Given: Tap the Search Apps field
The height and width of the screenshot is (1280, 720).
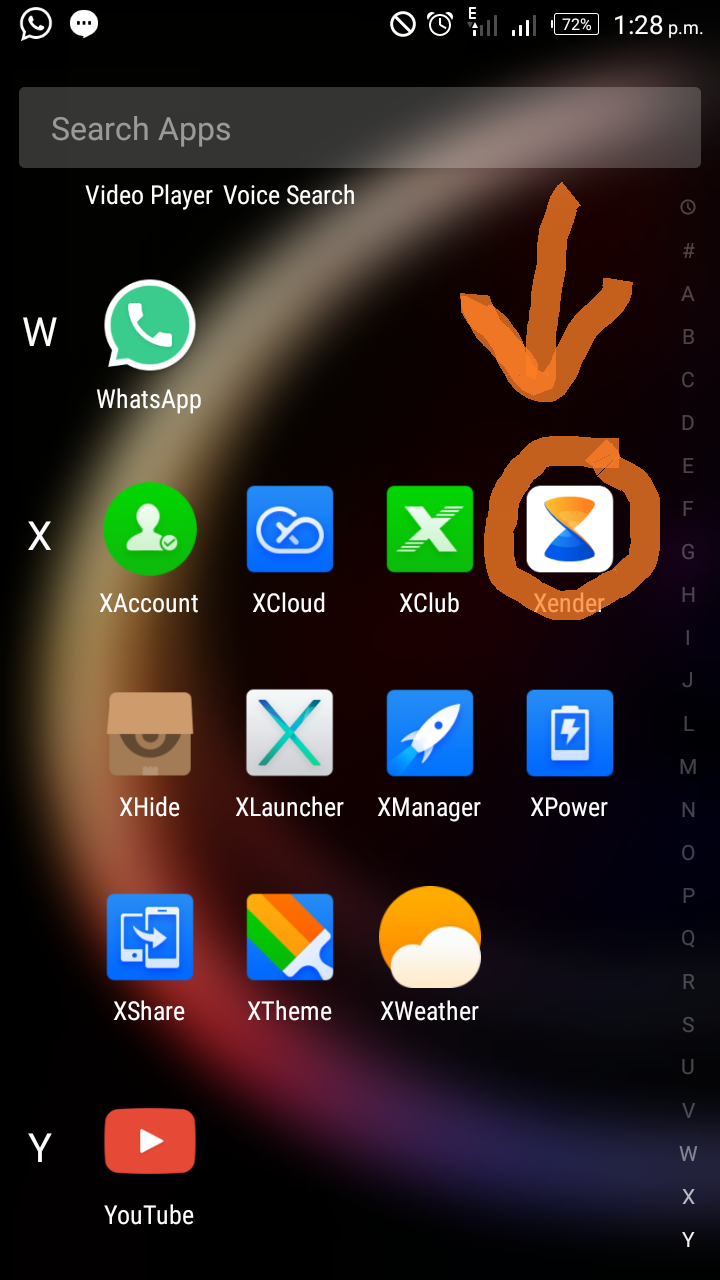Looking at the screenshot, I should [360, 128].
